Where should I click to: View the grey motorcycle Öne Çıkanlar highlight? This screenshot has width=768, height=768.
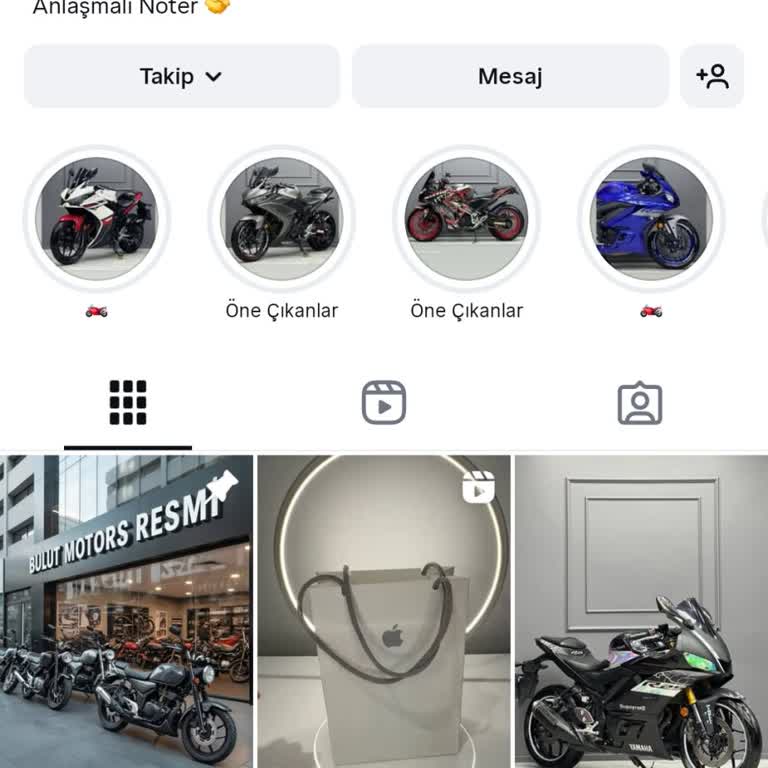281,218
